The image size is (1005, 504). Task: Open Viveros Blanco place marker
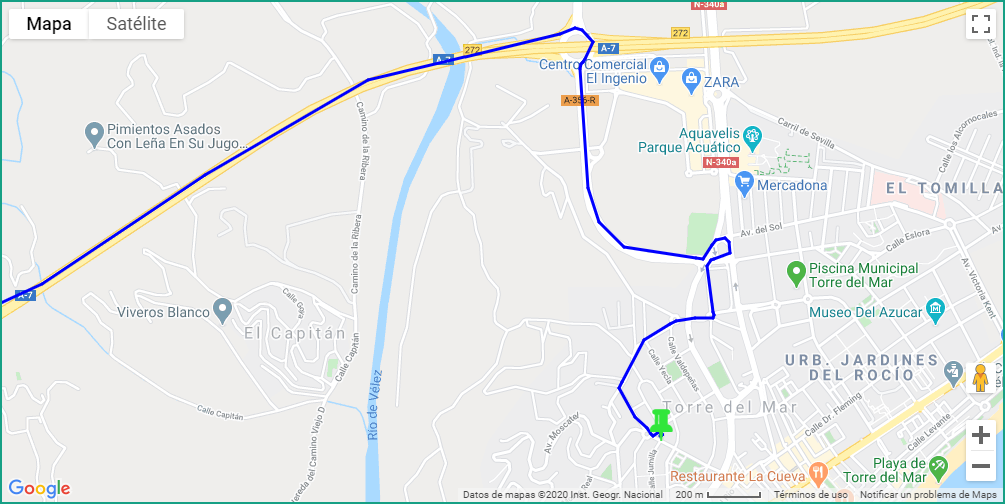tap(223, 309)
